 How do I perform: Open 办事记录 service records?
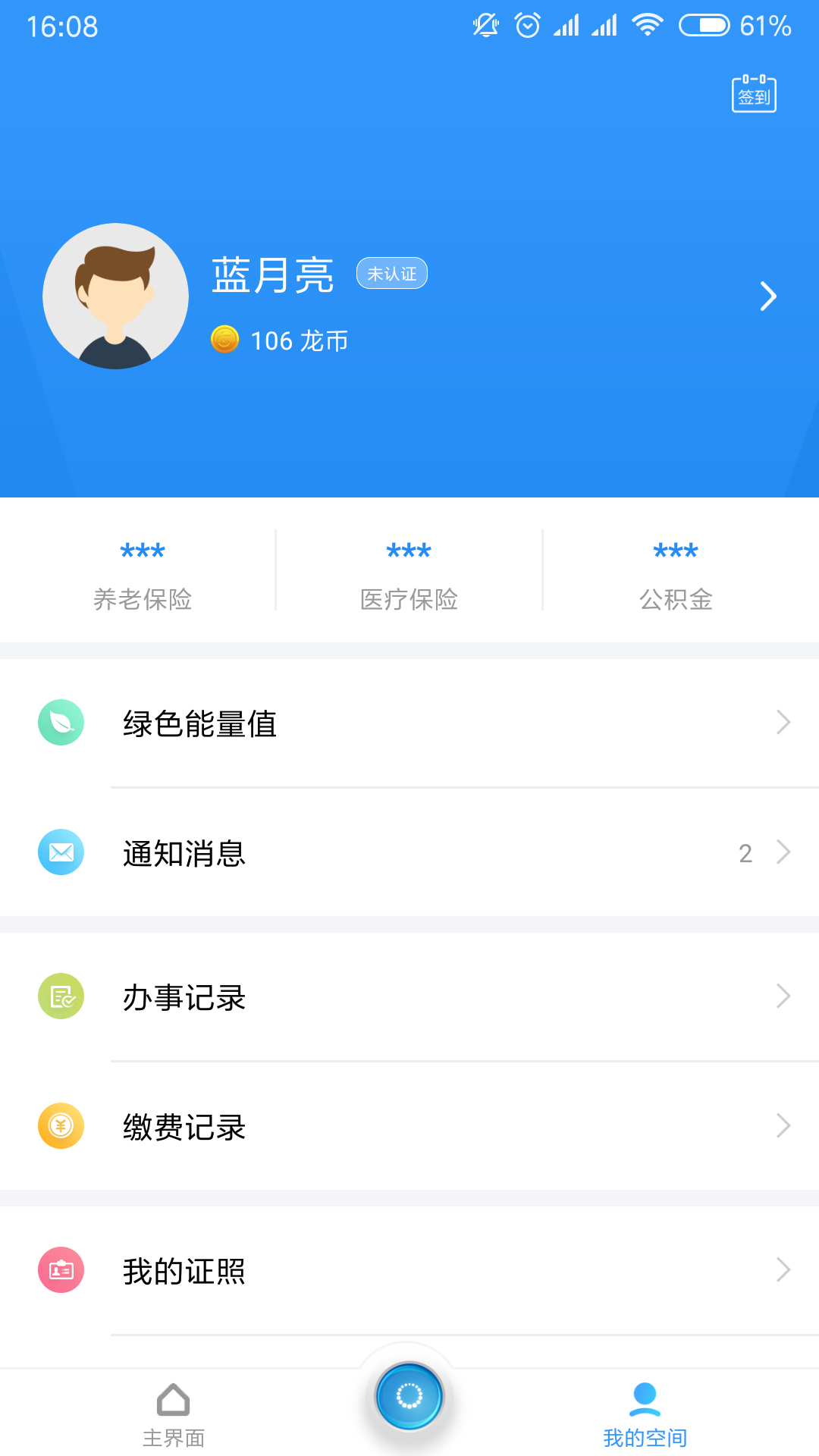tap(409, 997)
